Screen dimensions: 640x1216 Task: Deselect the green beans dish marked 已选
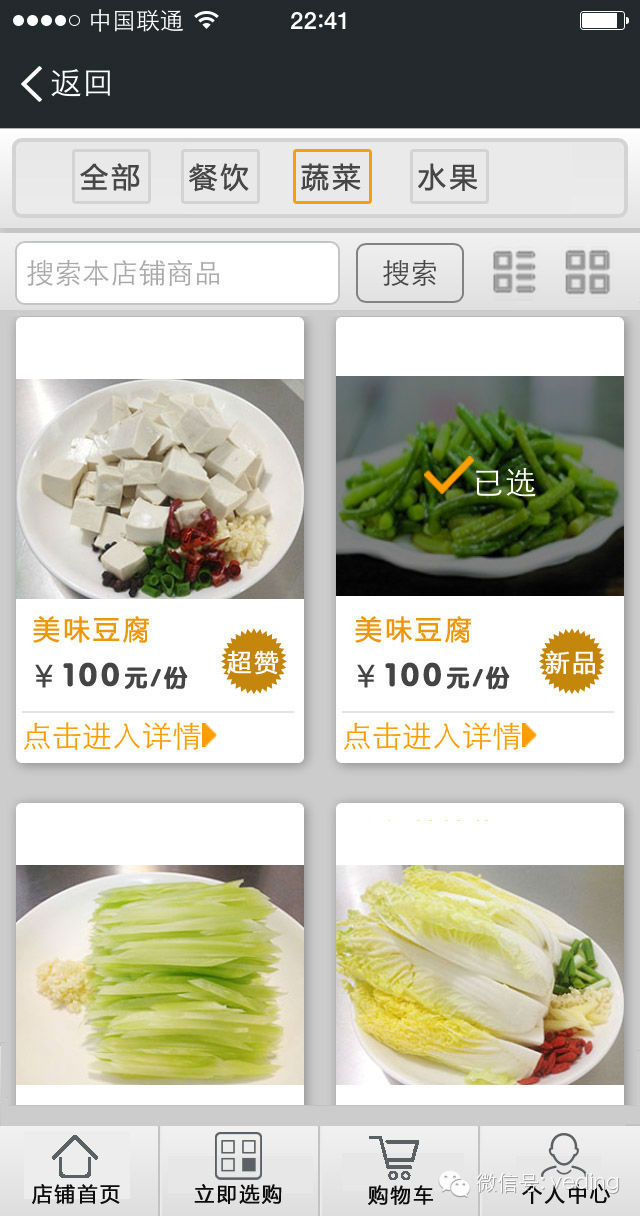tap(480, 485)
